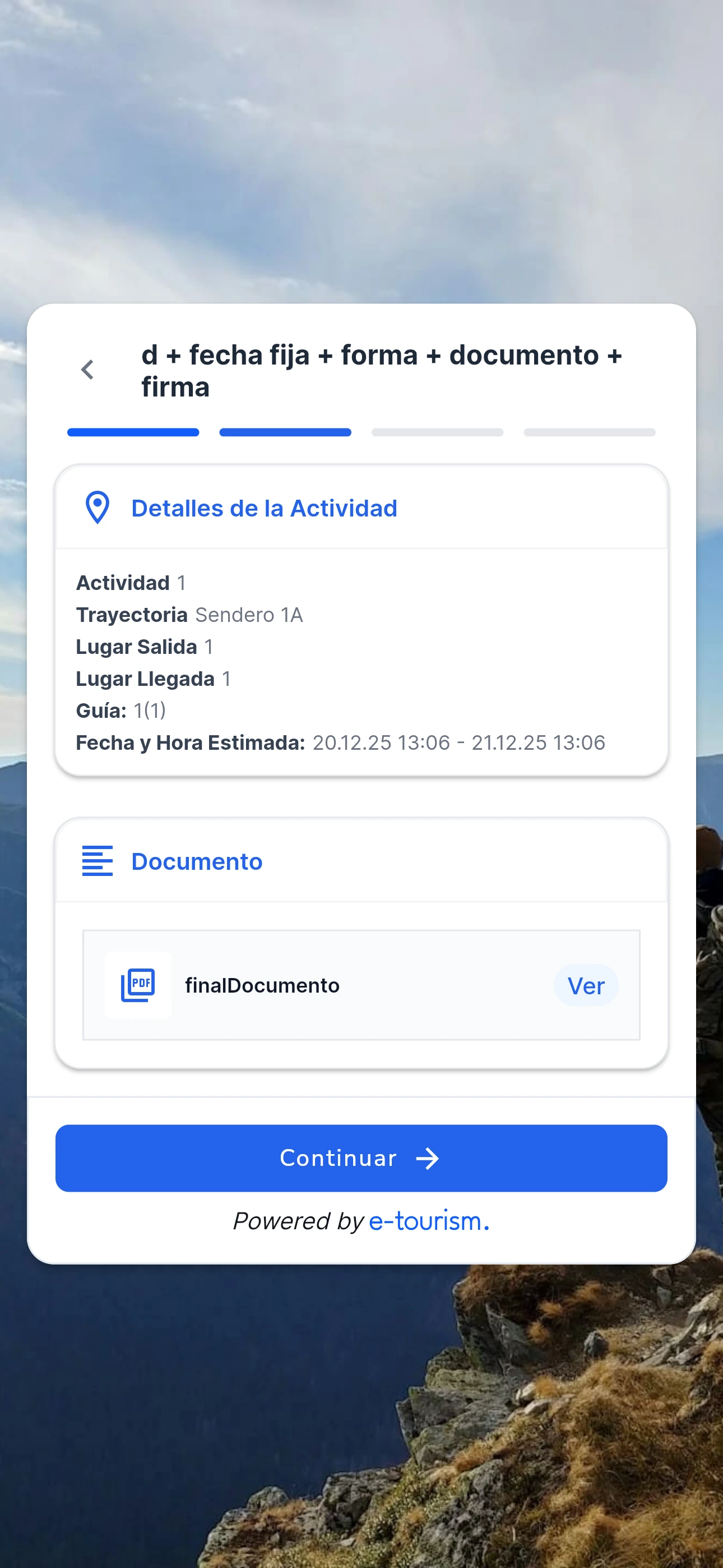Screen dimensions: 723x1568
Task: Click the page title d + fecha fija
Action: pyautogui.click(x=382, y=370)
